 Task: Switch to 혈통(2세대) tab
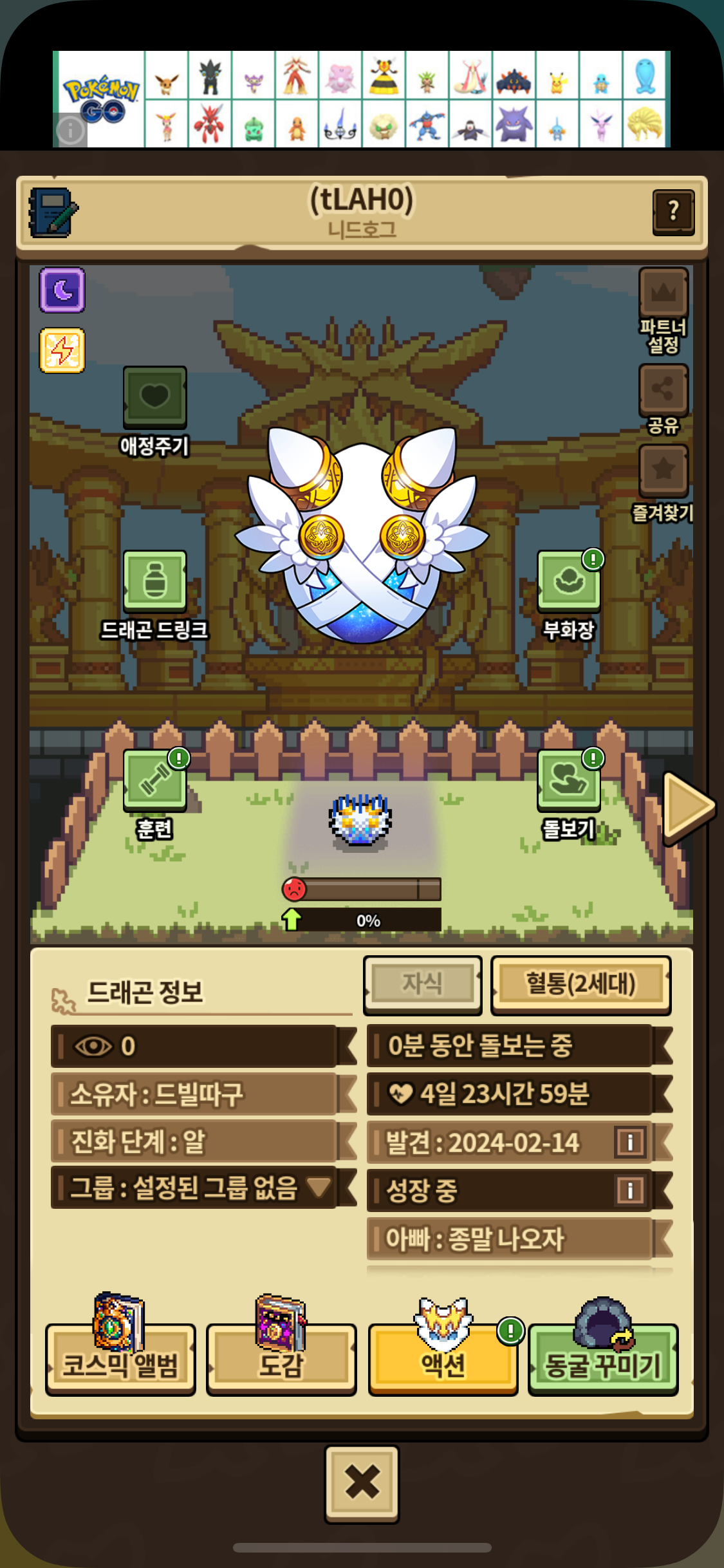click(x=580, y=984)
